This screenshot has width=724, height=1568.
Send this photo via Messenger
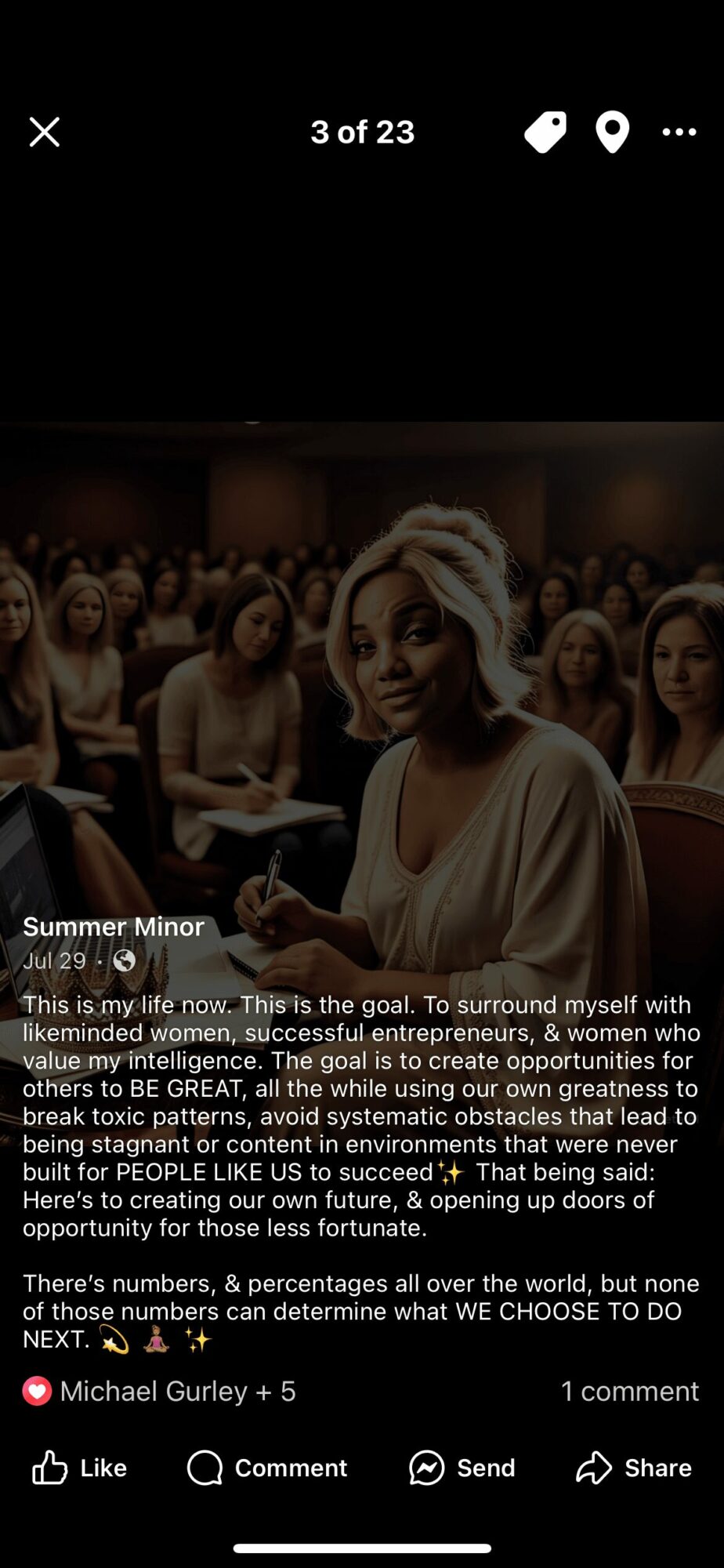pyautogui.click(x=462, y=1468)
